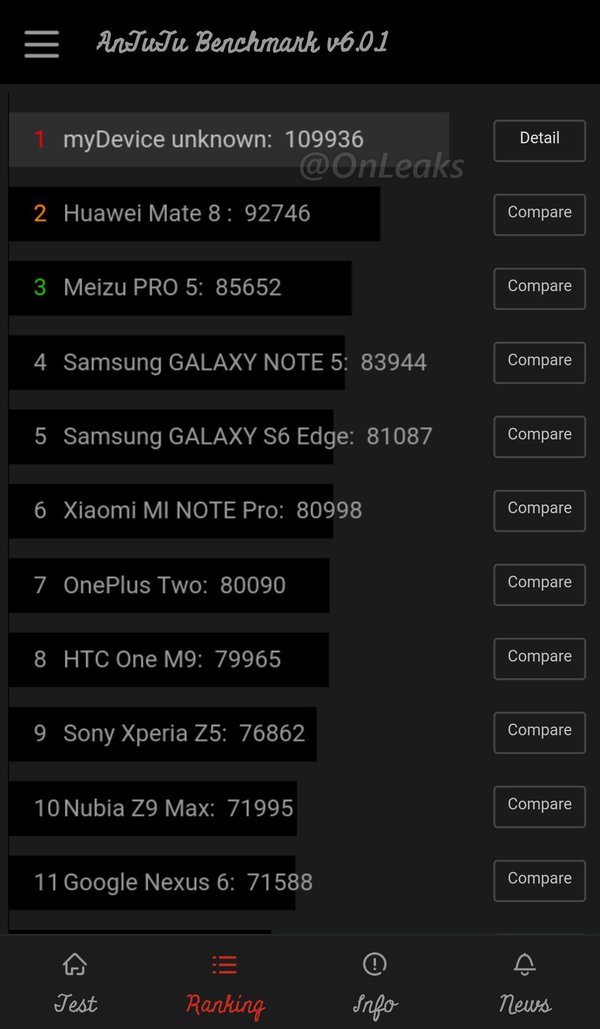Image resolution: width=600 pixels, height=1029 pixels.
Task: Compare with Google Nexus 6
Action: pyautogui.click(x=539, y=880)
